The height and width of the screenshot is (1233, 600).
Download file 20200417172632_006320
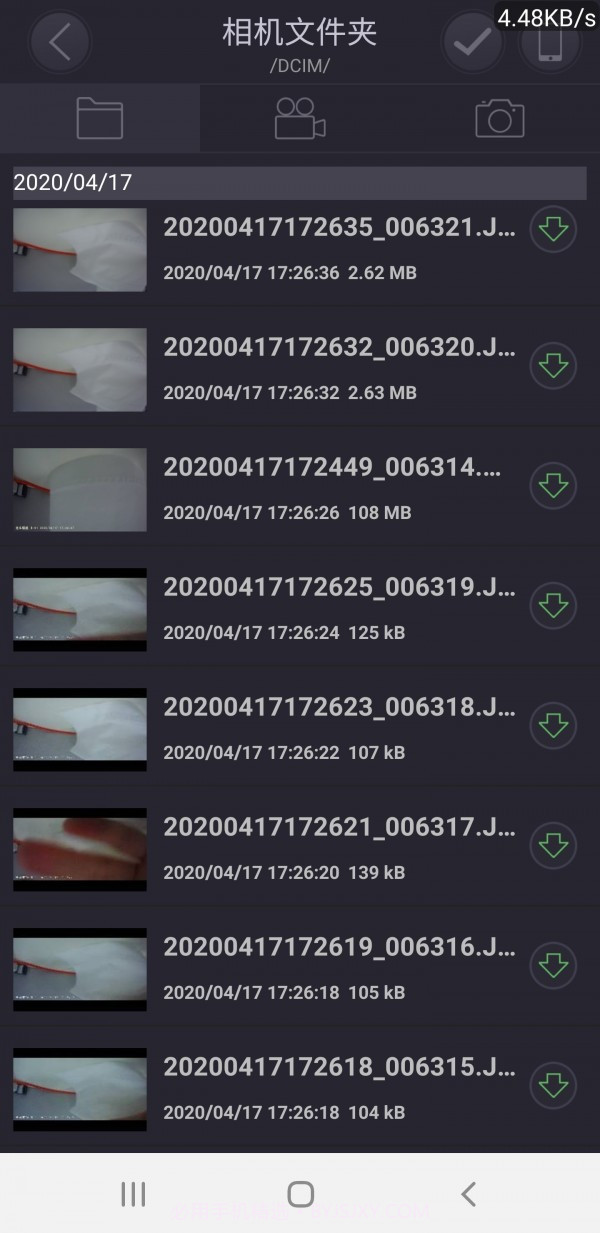553,366
